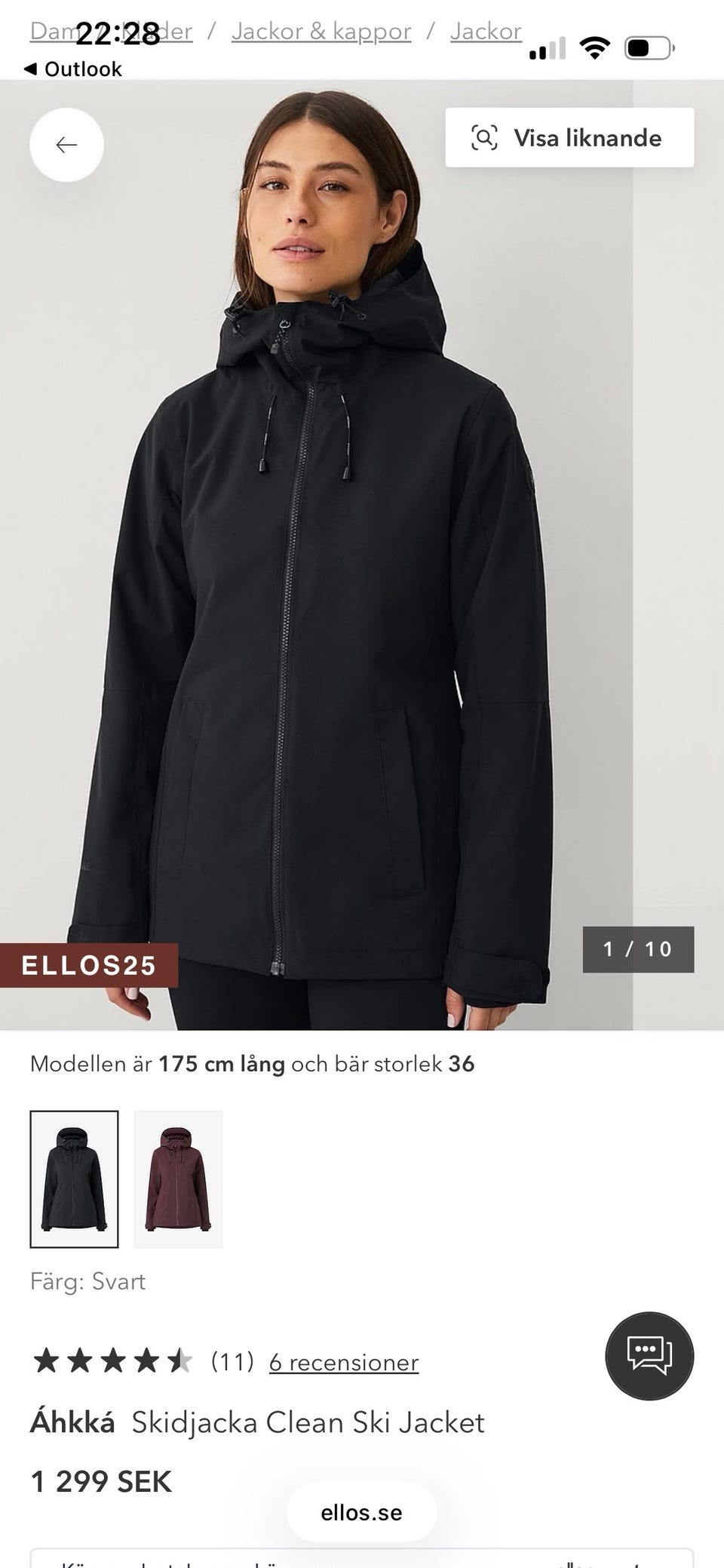Open the customer chat bubble
This screenshot has height=1568, width=724.
[x=649, y=1356]
